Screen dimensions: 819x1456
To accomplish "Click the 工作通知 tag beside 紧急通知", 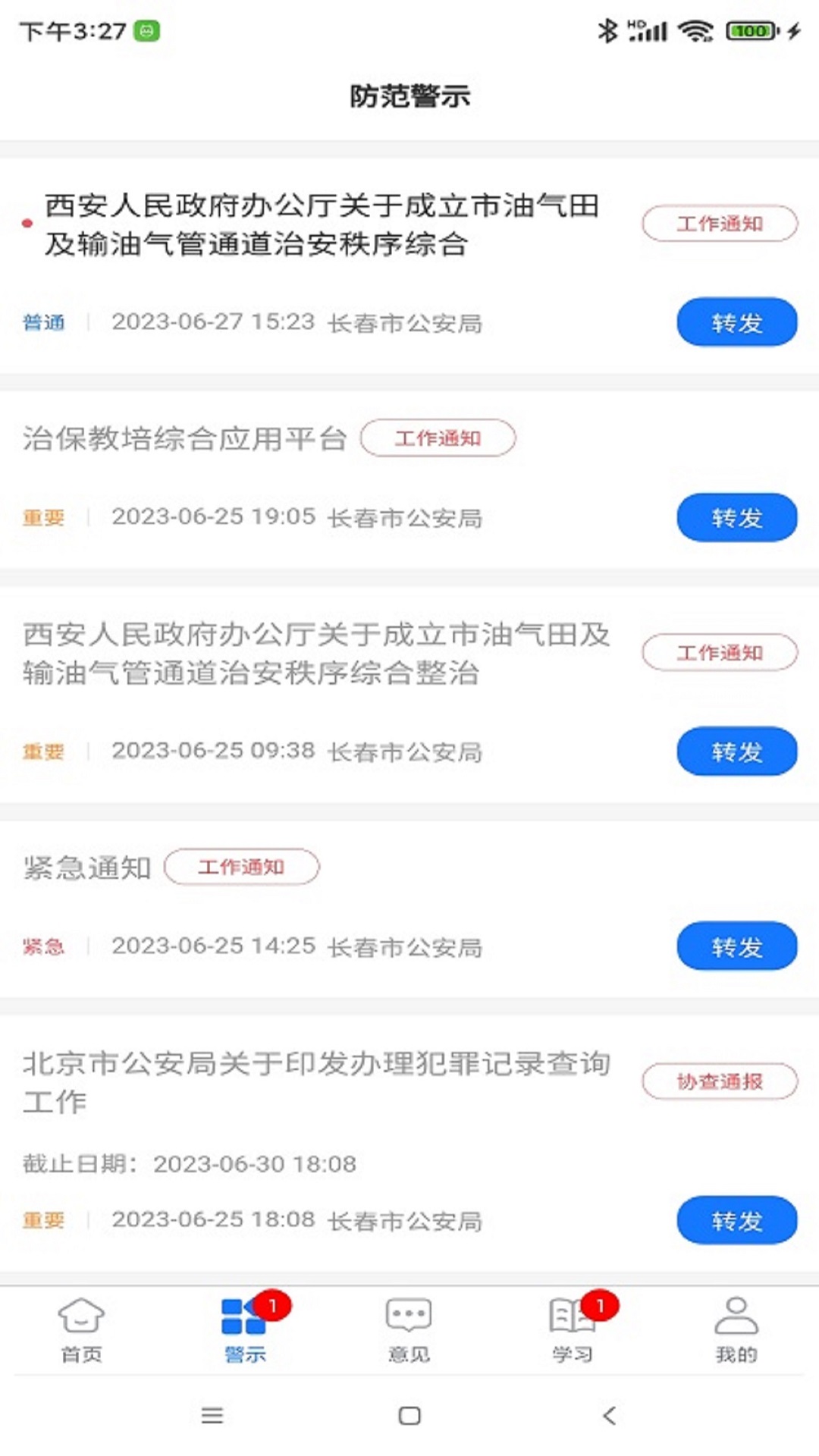I will 241,865.
